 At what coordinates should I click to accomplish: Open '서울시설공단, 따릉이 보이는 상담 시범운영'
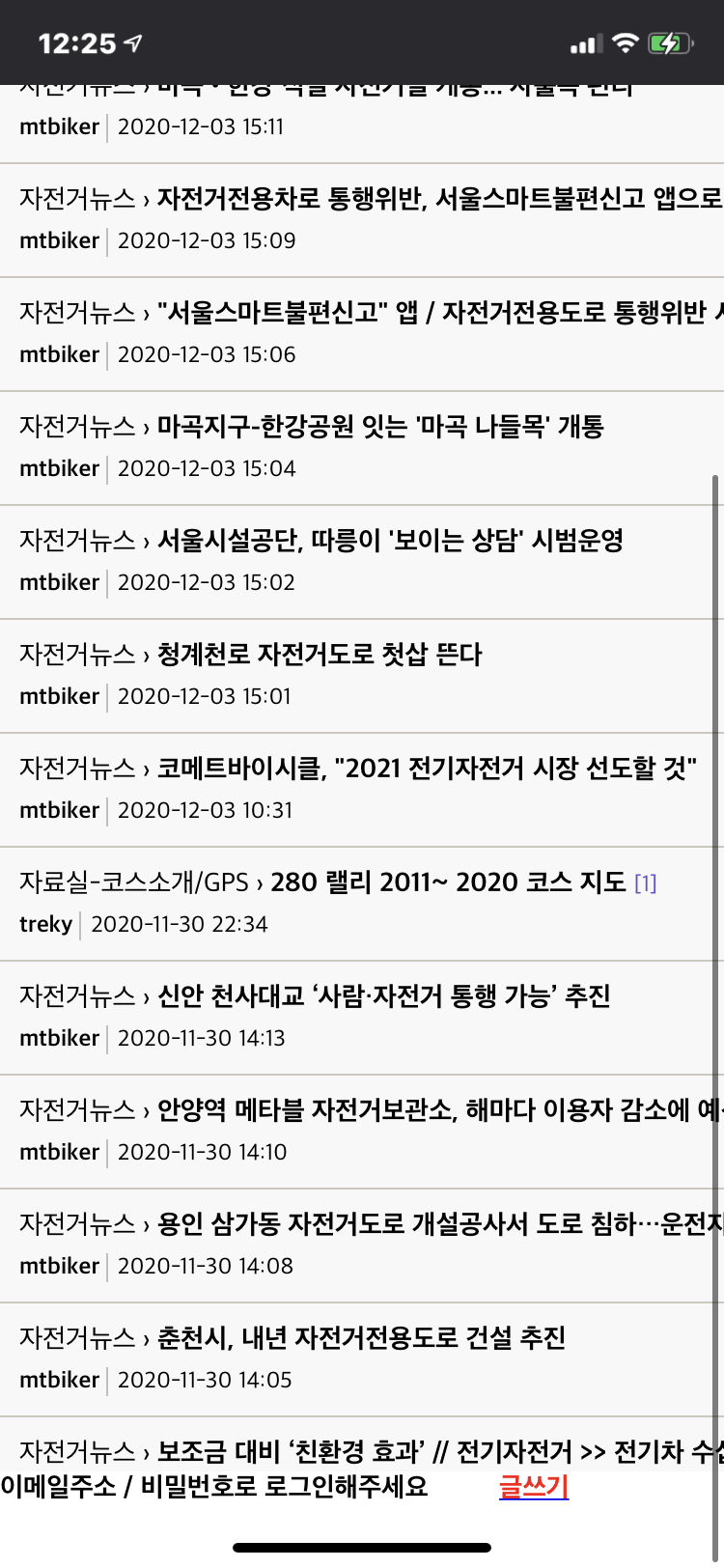pyautogui.click(x=390, y=541)
